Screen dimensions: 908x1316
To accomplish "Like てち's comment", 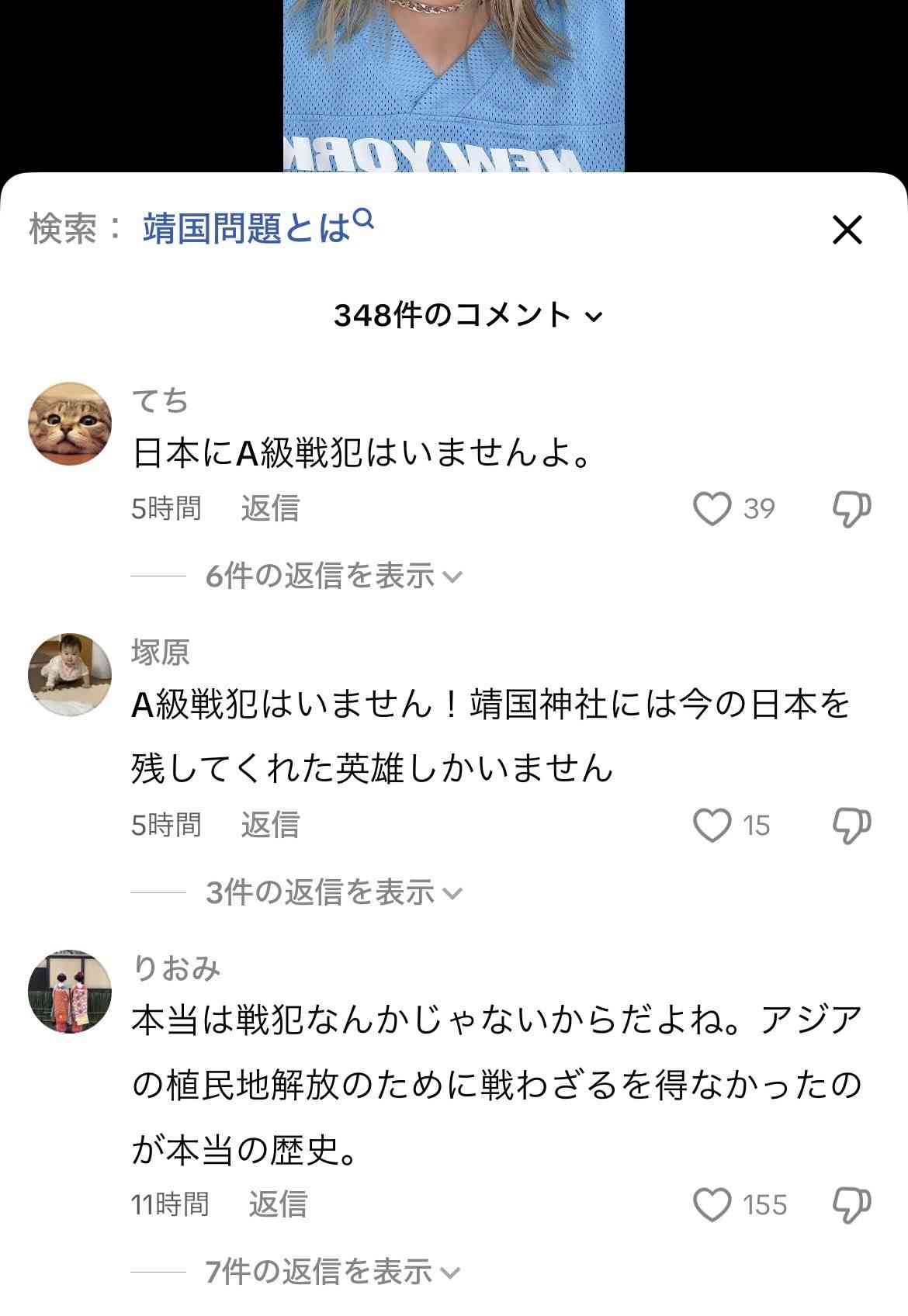I will pyautogui.click(x=712, y=509).
